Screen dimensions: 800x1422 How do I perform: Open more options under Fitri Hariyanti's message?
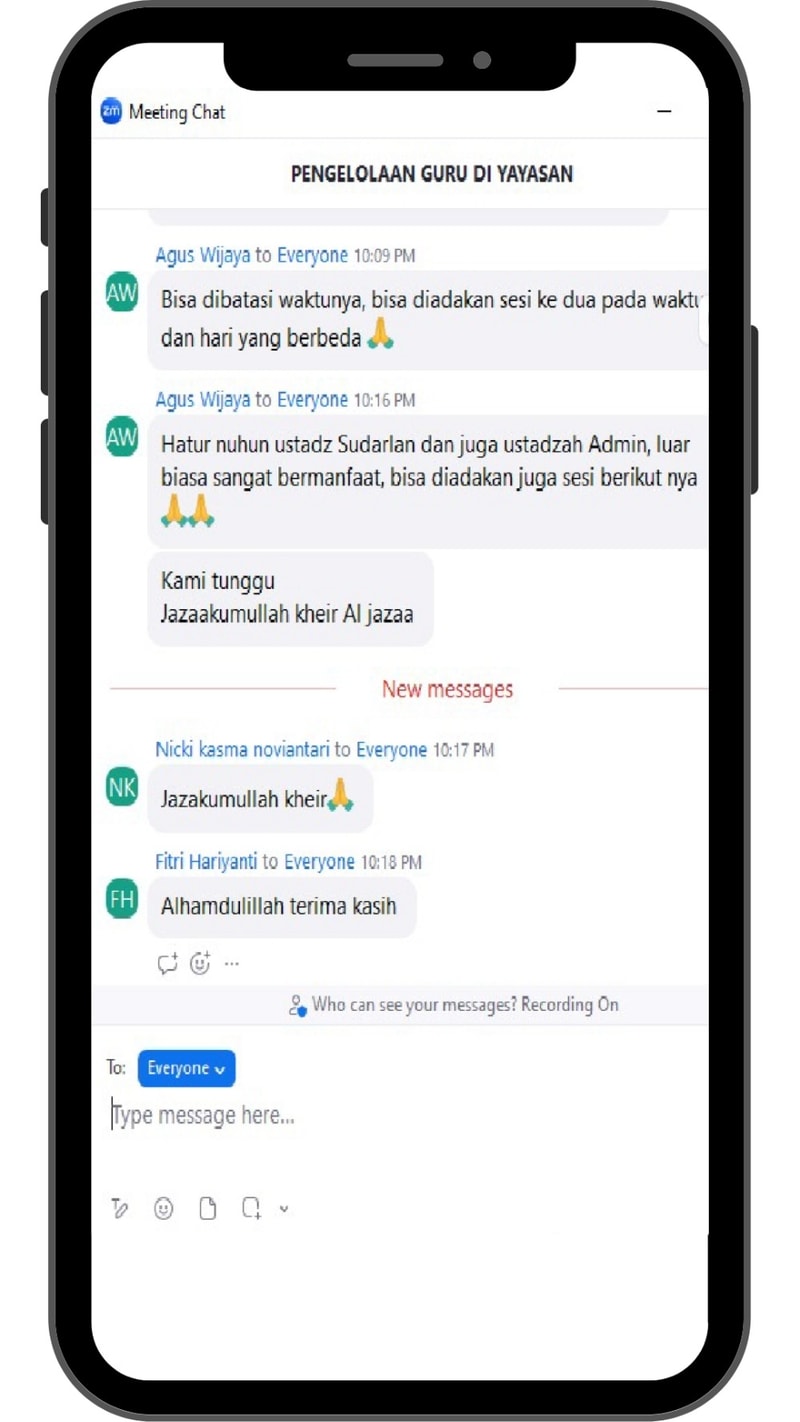point(232,964)
